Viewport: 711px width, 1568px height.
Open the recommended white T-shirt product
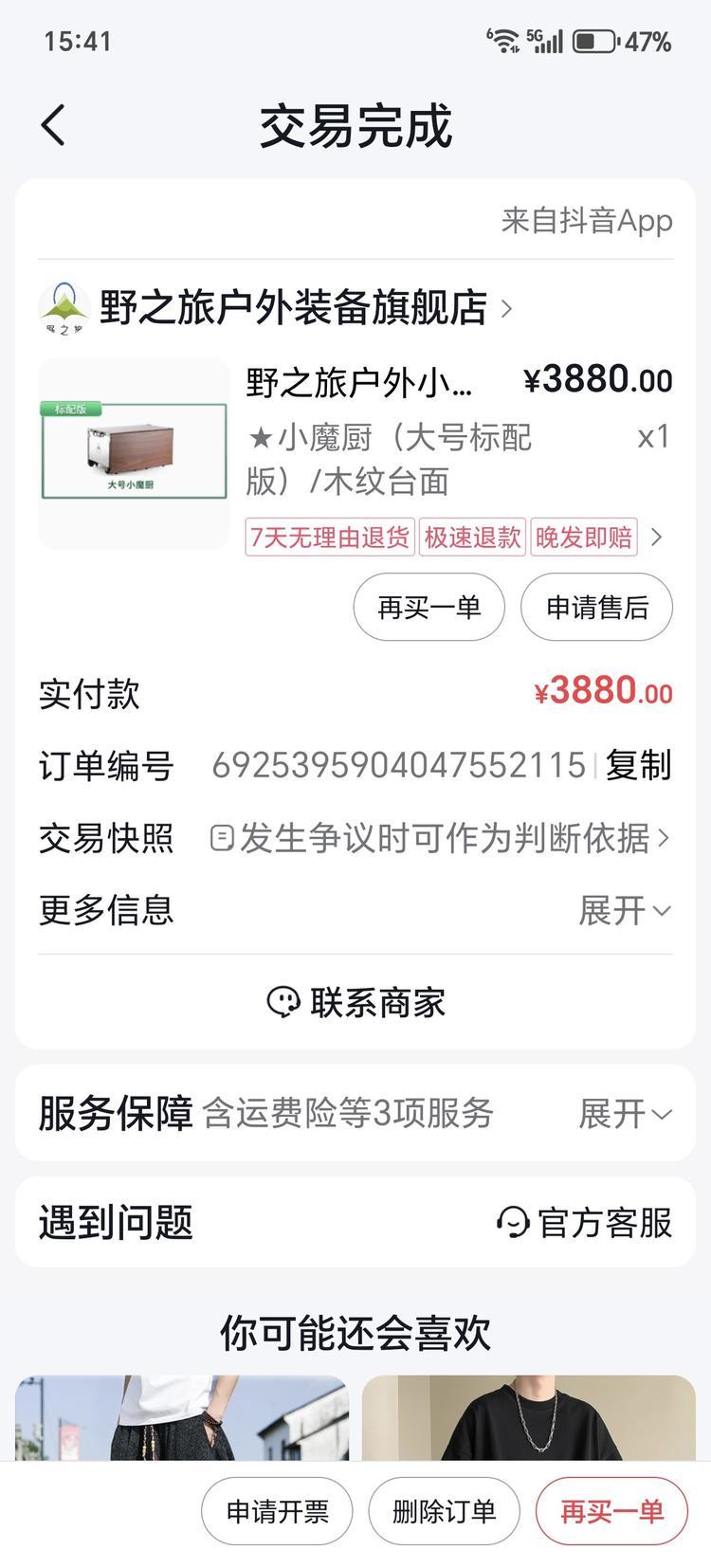[x=182, y=1417]
